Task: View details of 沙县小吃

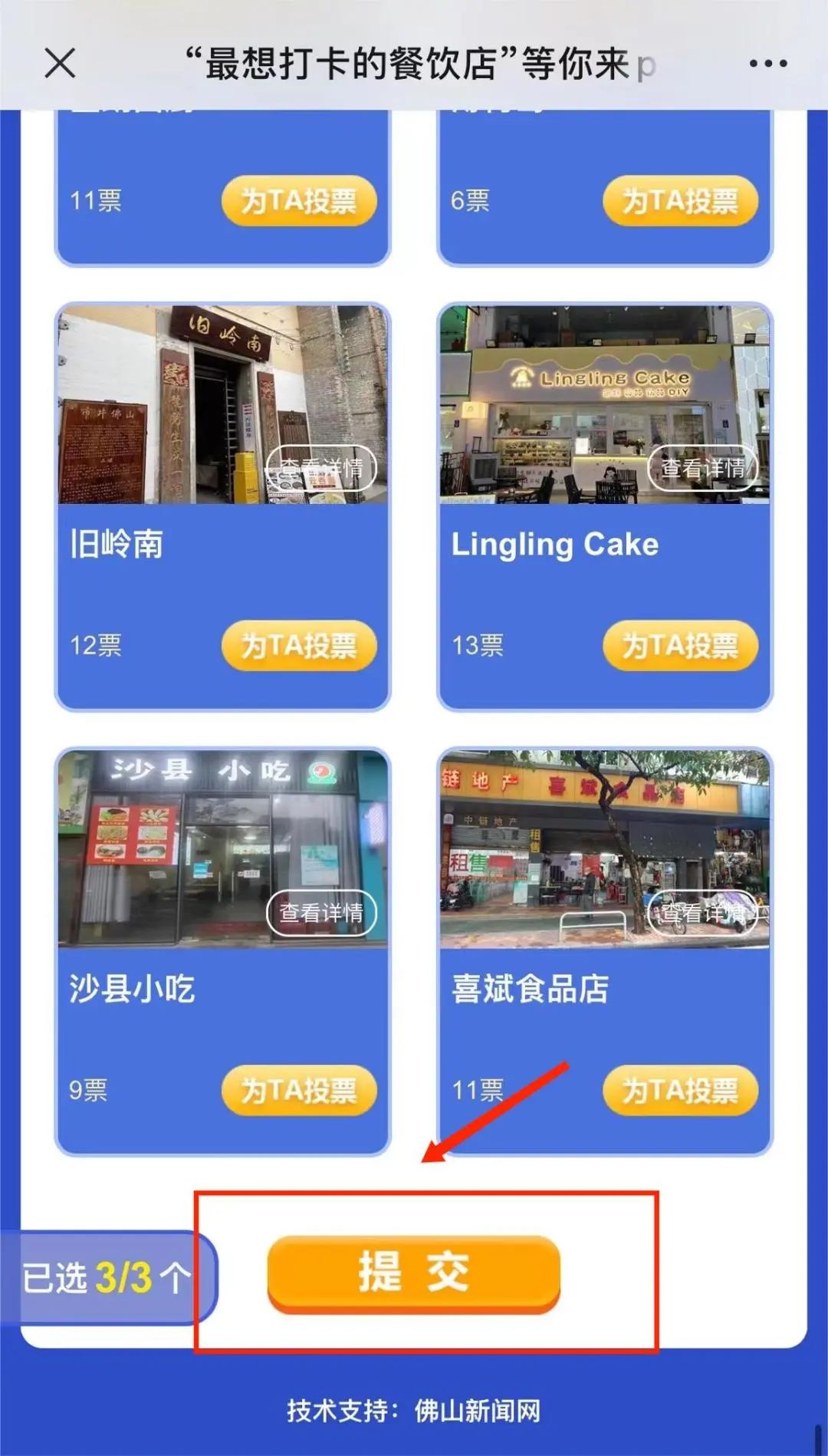Action: click(x=321, y=913)
